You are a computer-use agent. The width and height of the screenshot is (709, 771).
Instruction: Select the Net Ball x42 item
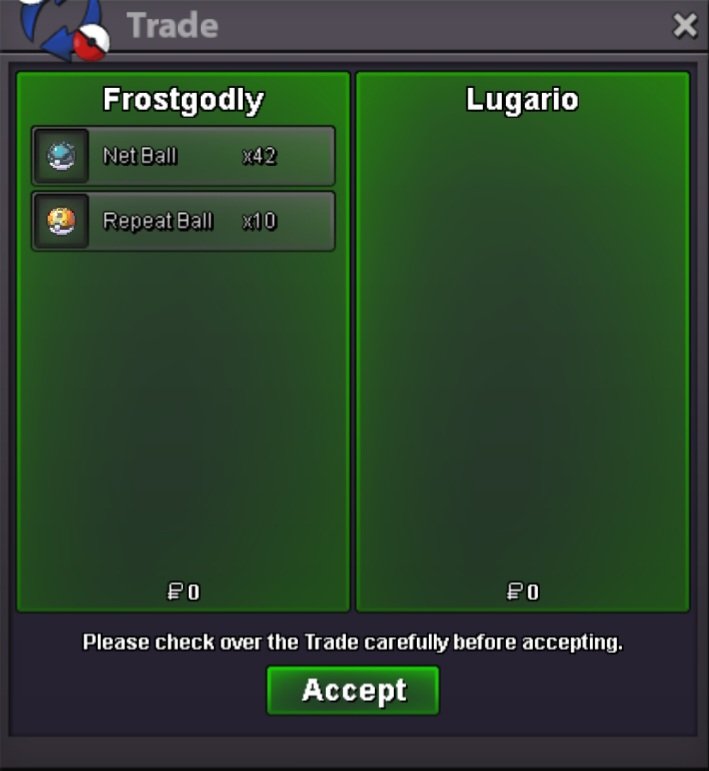tap(183, 156)
